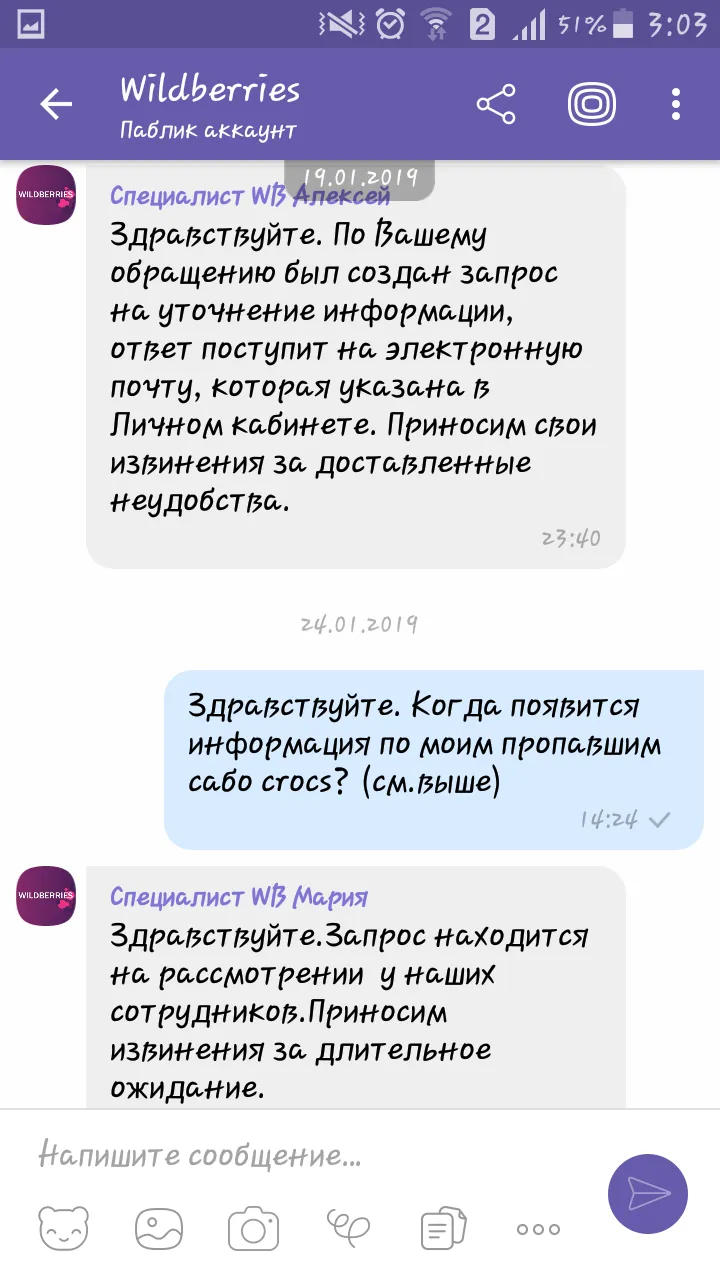The image size is (720, 1280).
Task: Tap Wildberries avatar next to Алексей's message
Action: (x=47, y=194)
